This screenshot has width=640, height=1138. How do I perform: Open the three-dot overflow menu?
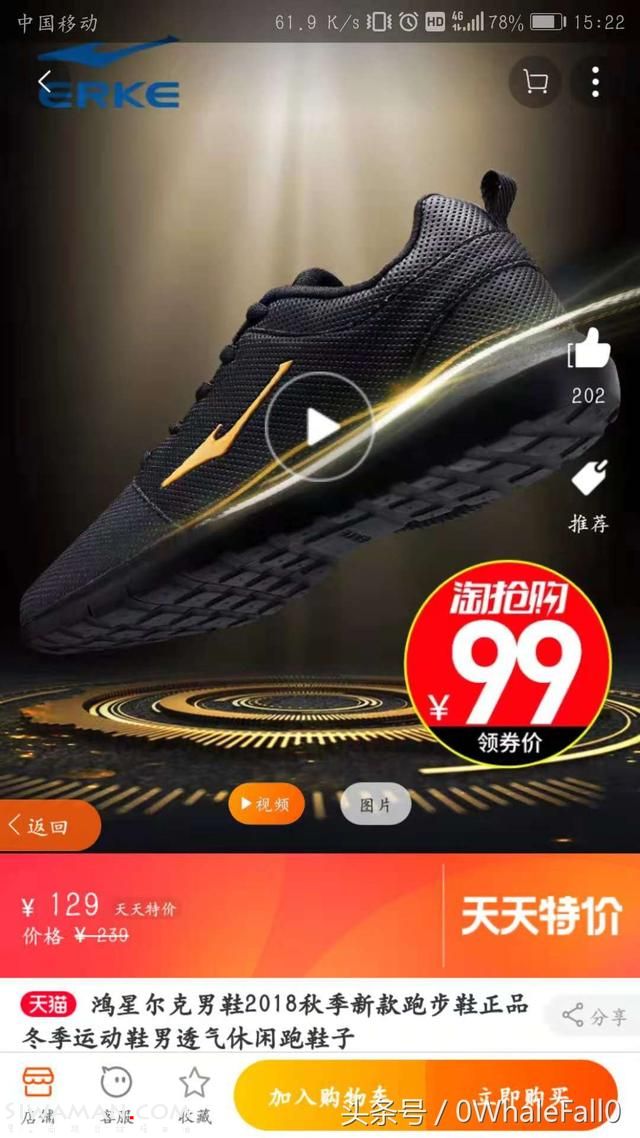[595, 82]
